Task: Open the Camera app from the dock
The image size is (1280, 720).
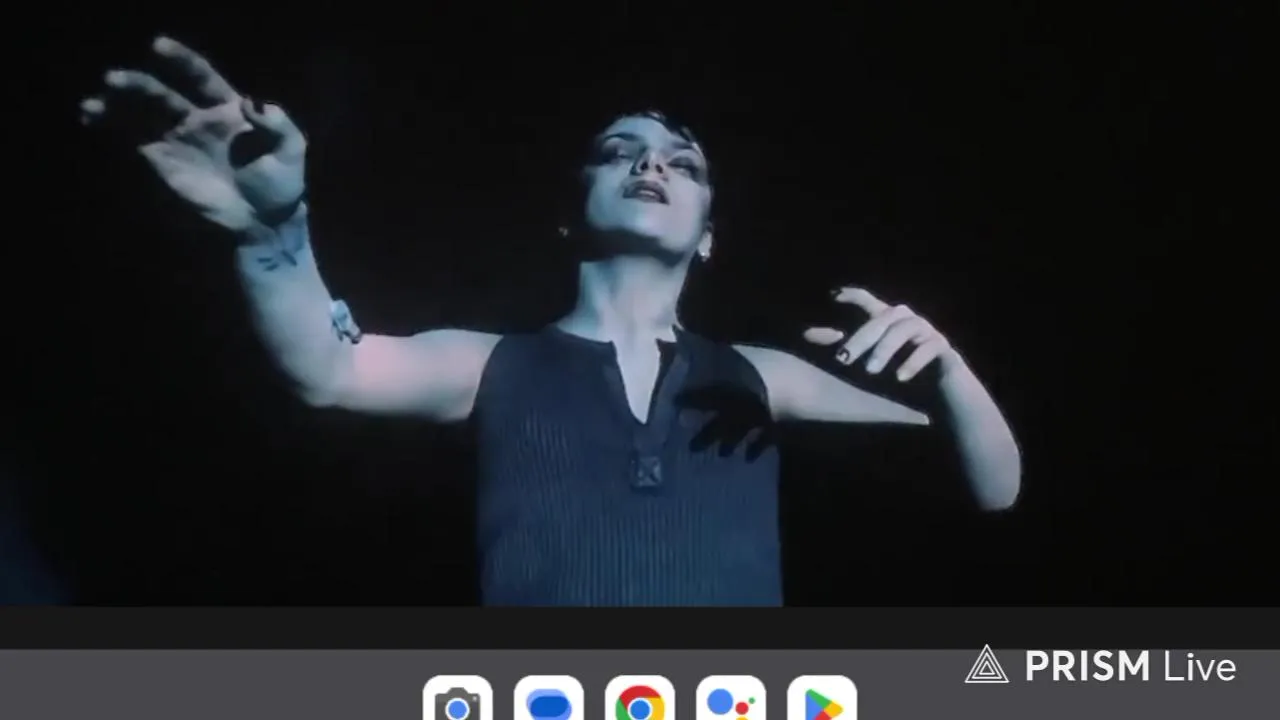Action: coord(458,701)
